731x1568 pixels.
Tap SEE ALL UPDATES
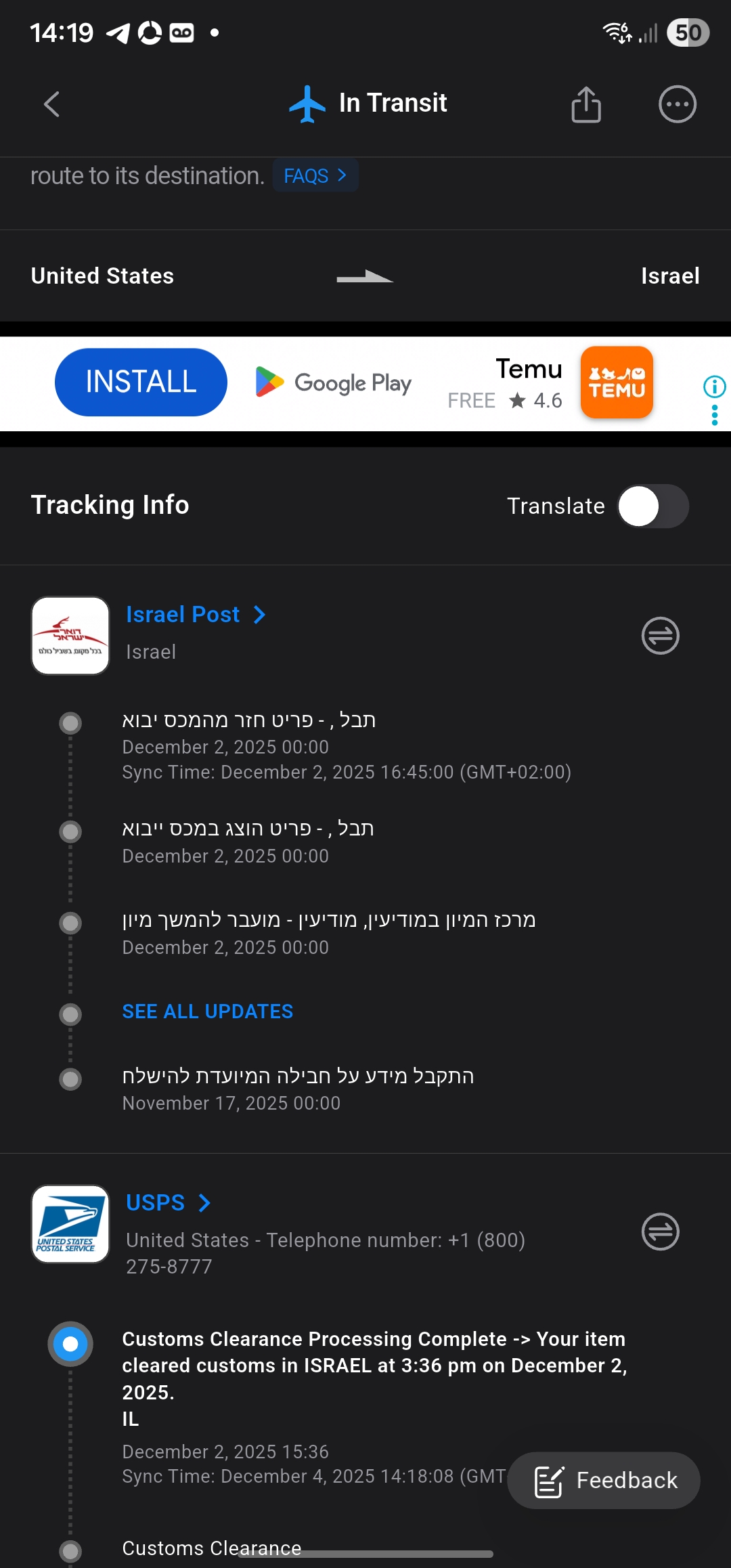[x=207, y=1011]
